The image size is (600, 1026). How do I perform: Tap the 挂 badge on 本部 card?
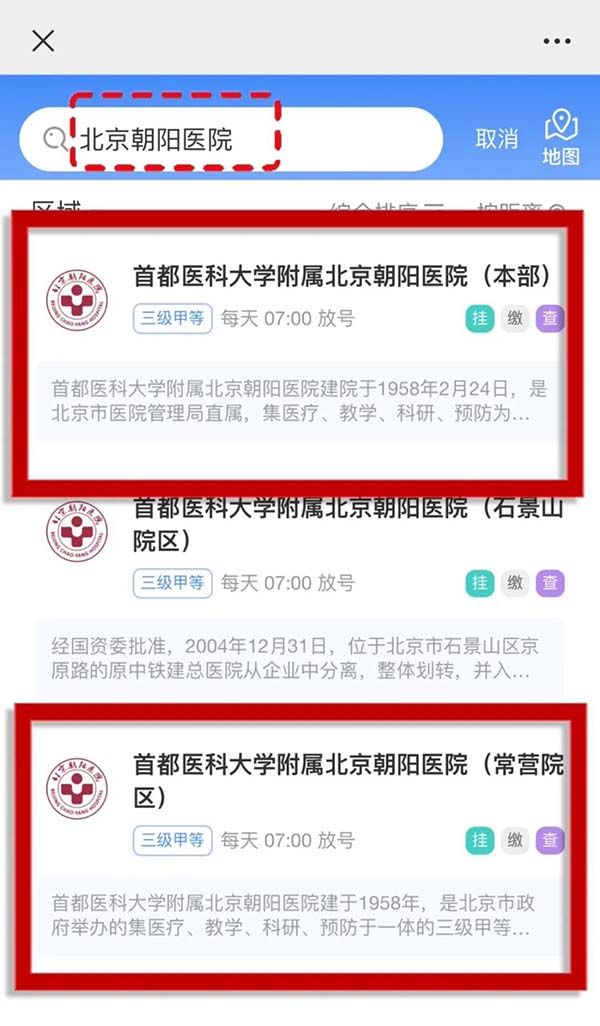(x=480, y=319)
